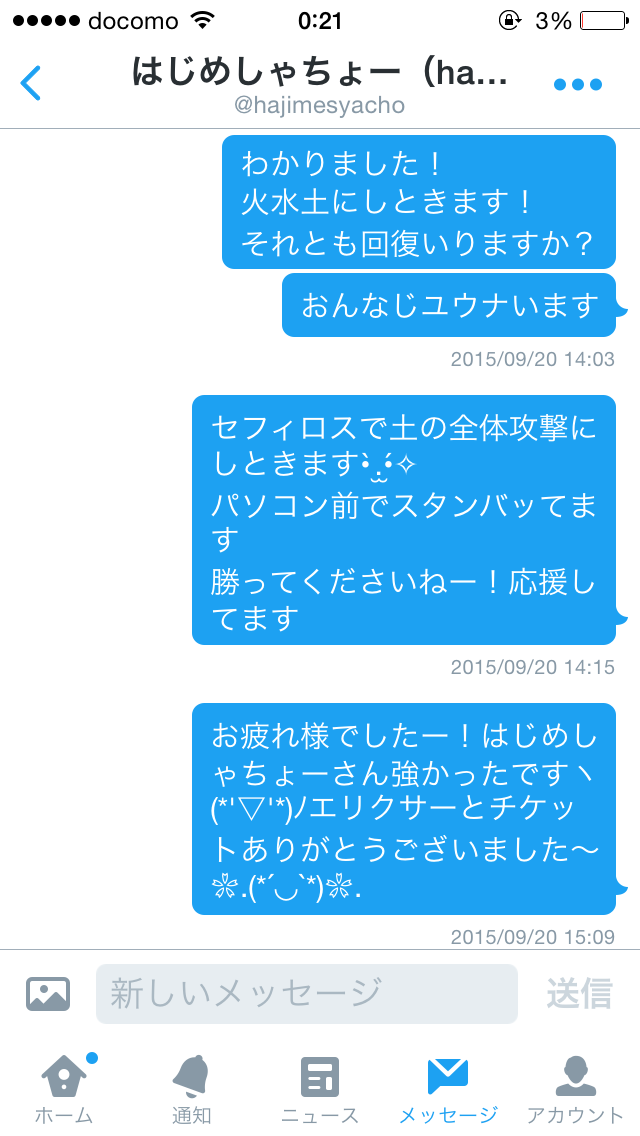Attach a photo with the image icon
The height and width of the screenshot is (1136, 640).
(x=48, y=993)
